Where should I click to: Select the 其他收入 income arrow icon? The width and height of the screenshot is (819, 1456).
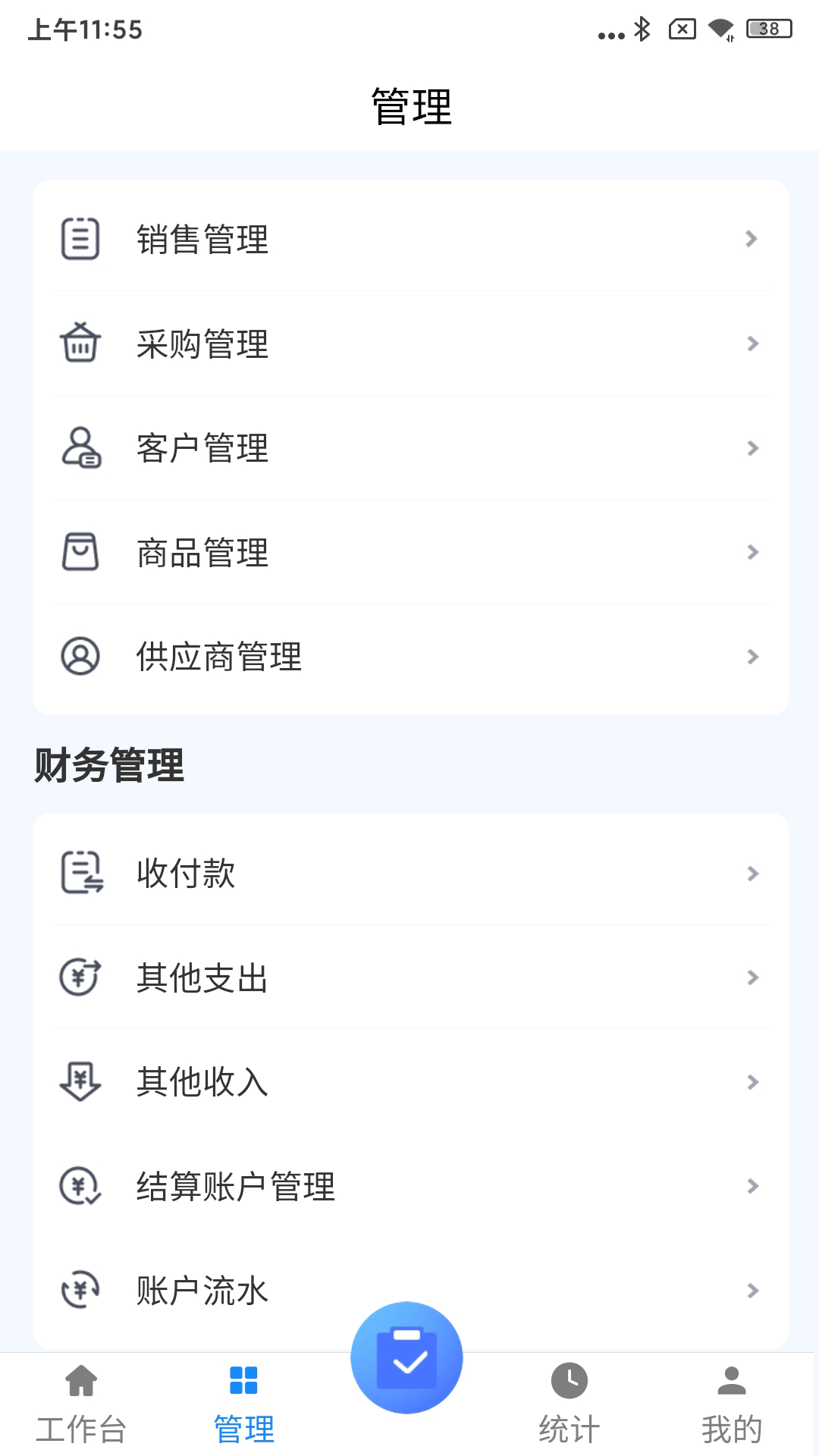click(x=79, y=1082)
